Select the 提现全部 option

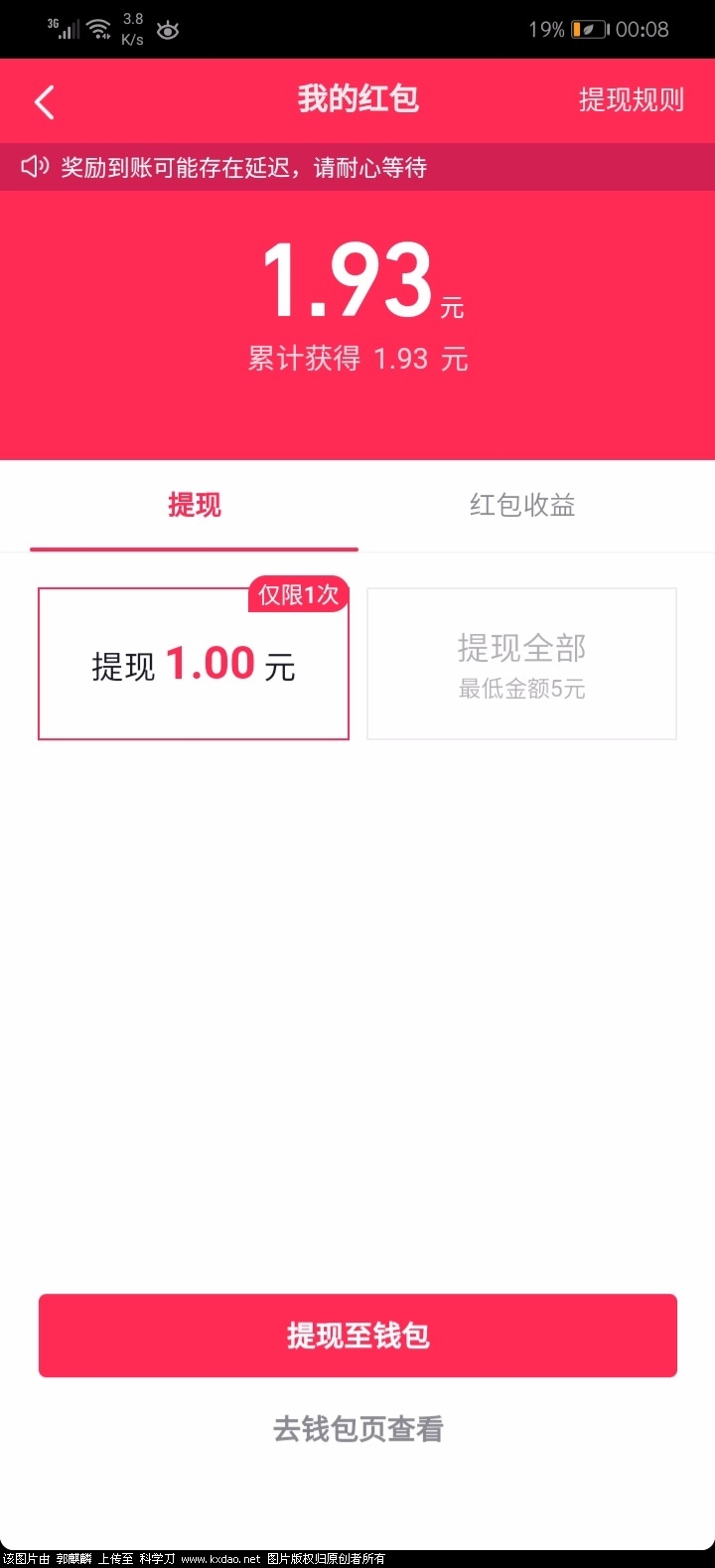tap(521, 664)
